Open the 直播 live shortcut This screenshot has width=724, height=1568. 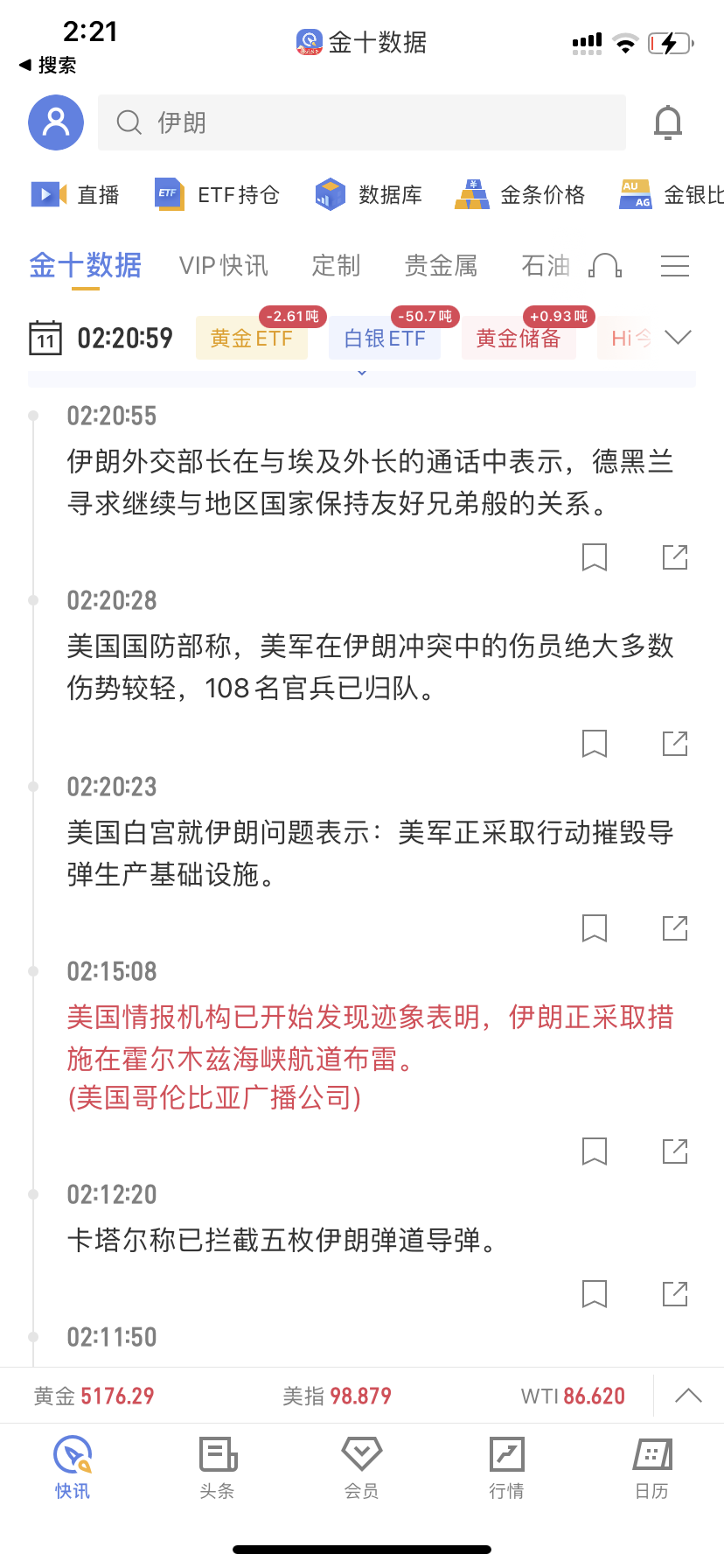click(x=75, y=194)
